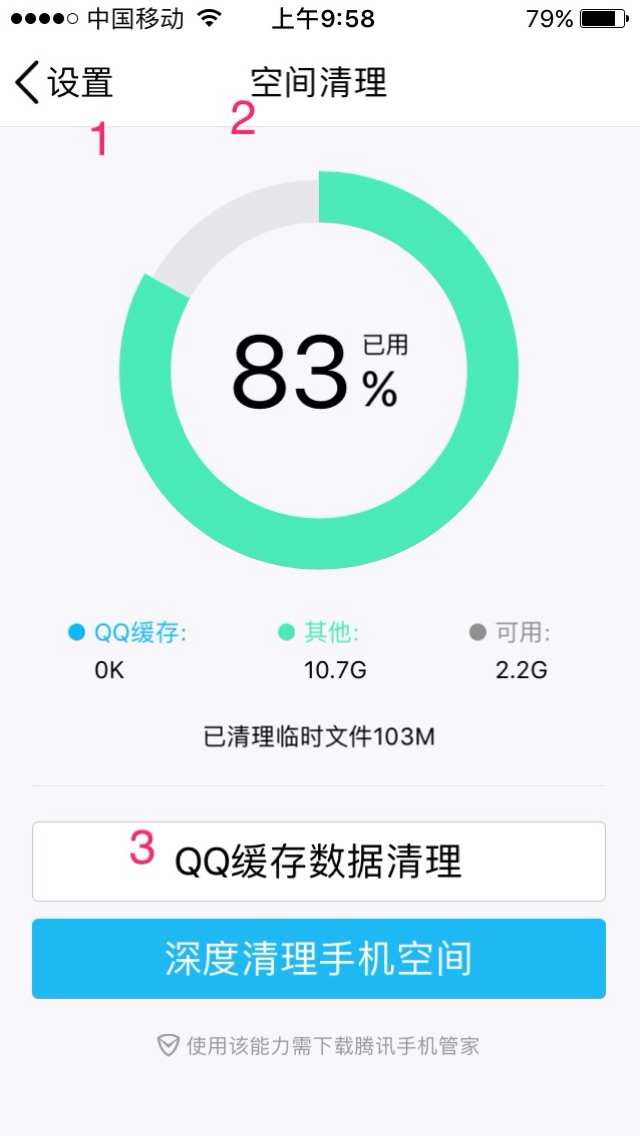The height and width of the screenshot is (1136, 640).
Task: Go back to 设置
Action: point(64,82)
